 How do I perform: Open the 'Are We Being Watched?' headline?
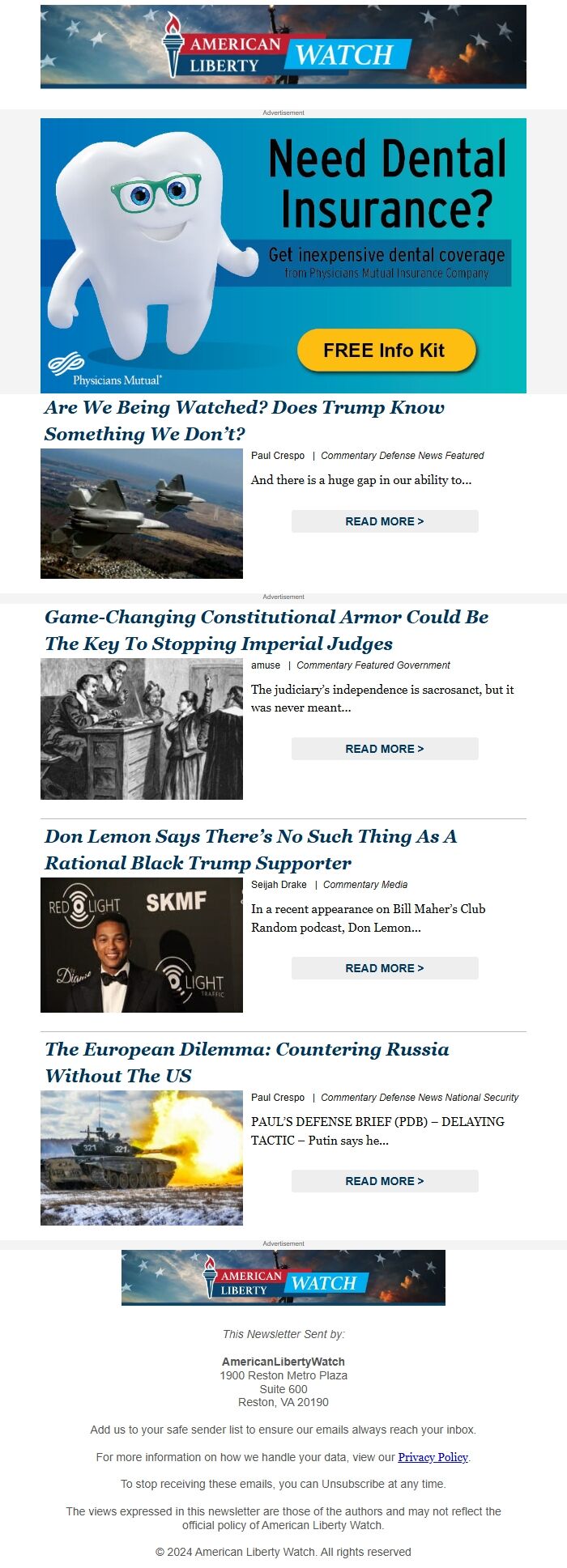coord(244,420)
